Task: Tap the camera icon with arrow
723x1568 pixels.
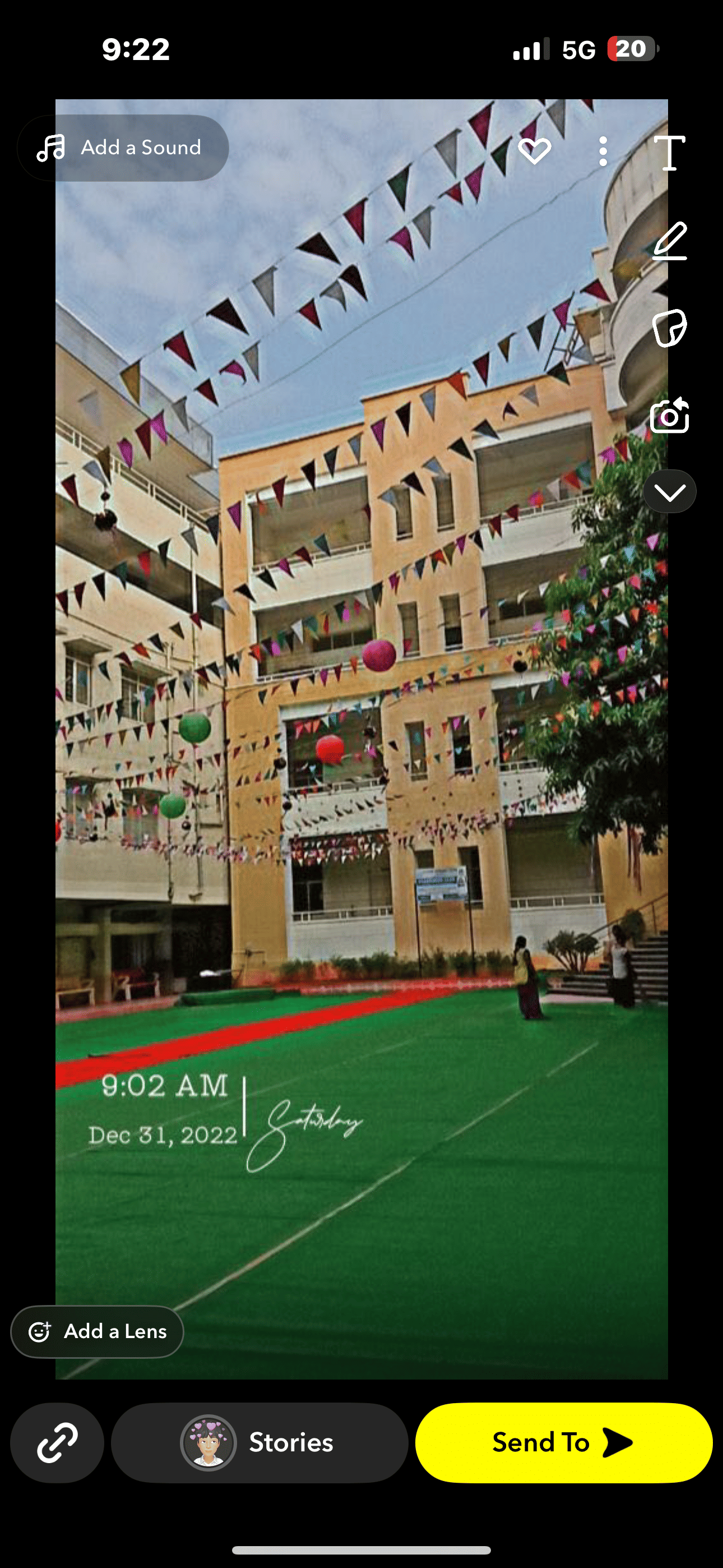Action: coord(669,416)
